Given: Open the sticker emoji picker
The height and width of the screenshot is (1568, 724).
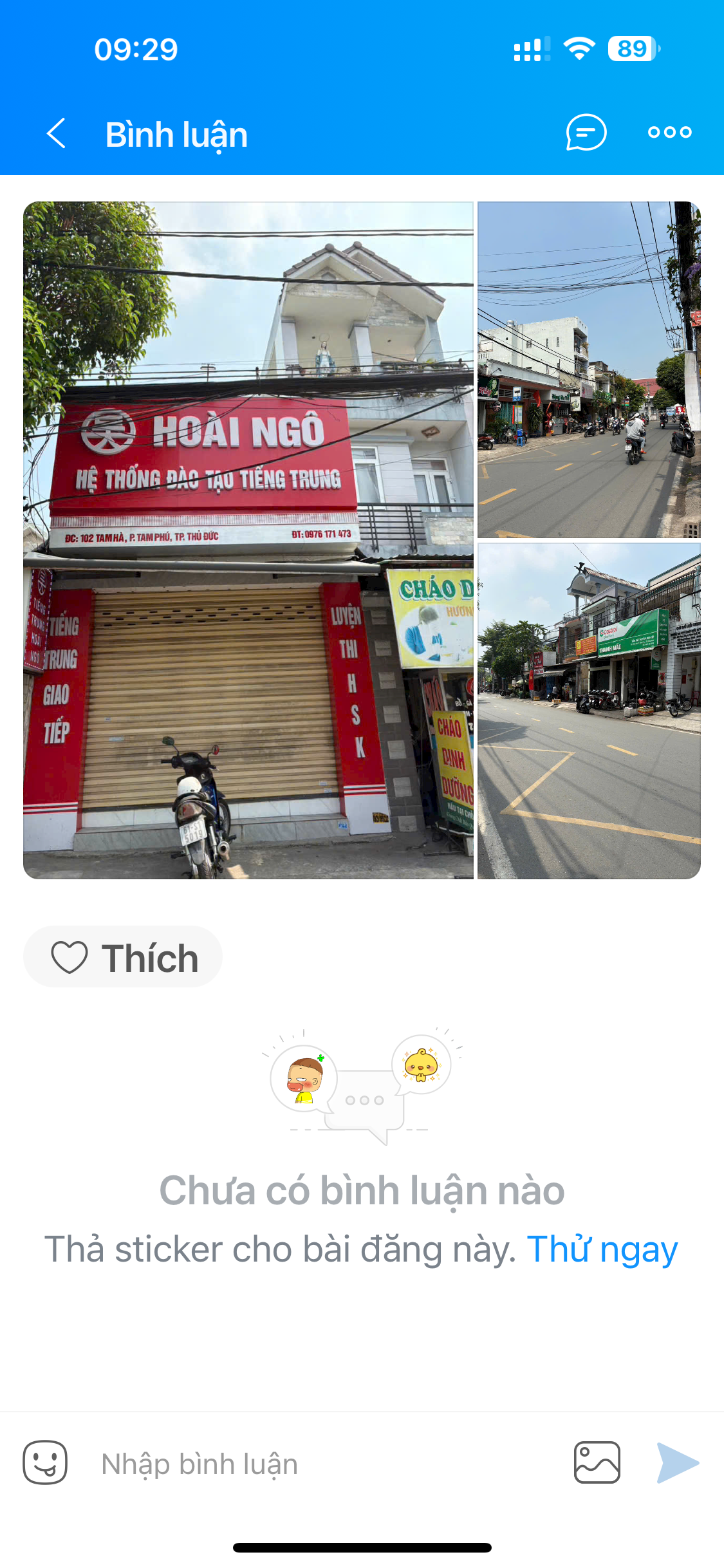Looking at the screenshot, I should [45, 1462].
